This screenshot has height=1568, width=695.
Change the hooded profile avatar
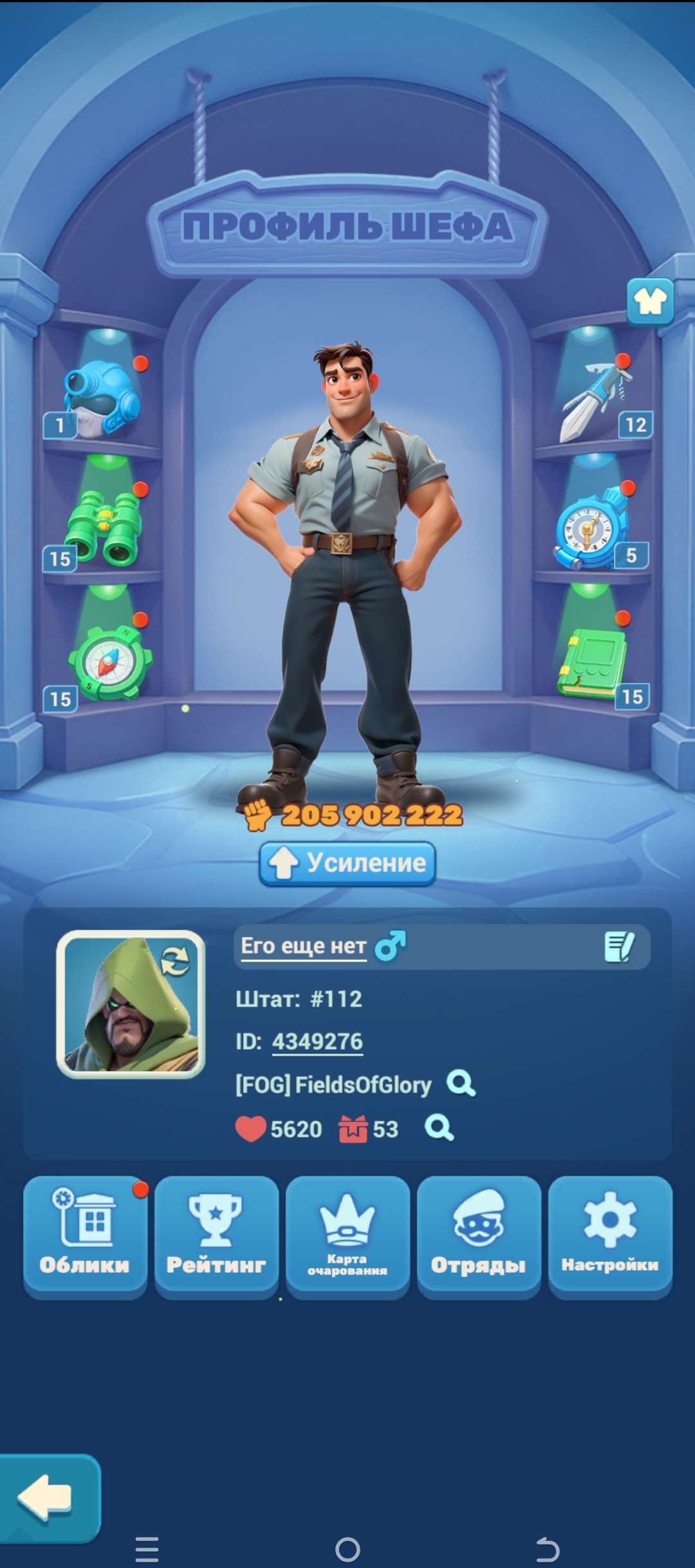click(x=131, y=1004)
